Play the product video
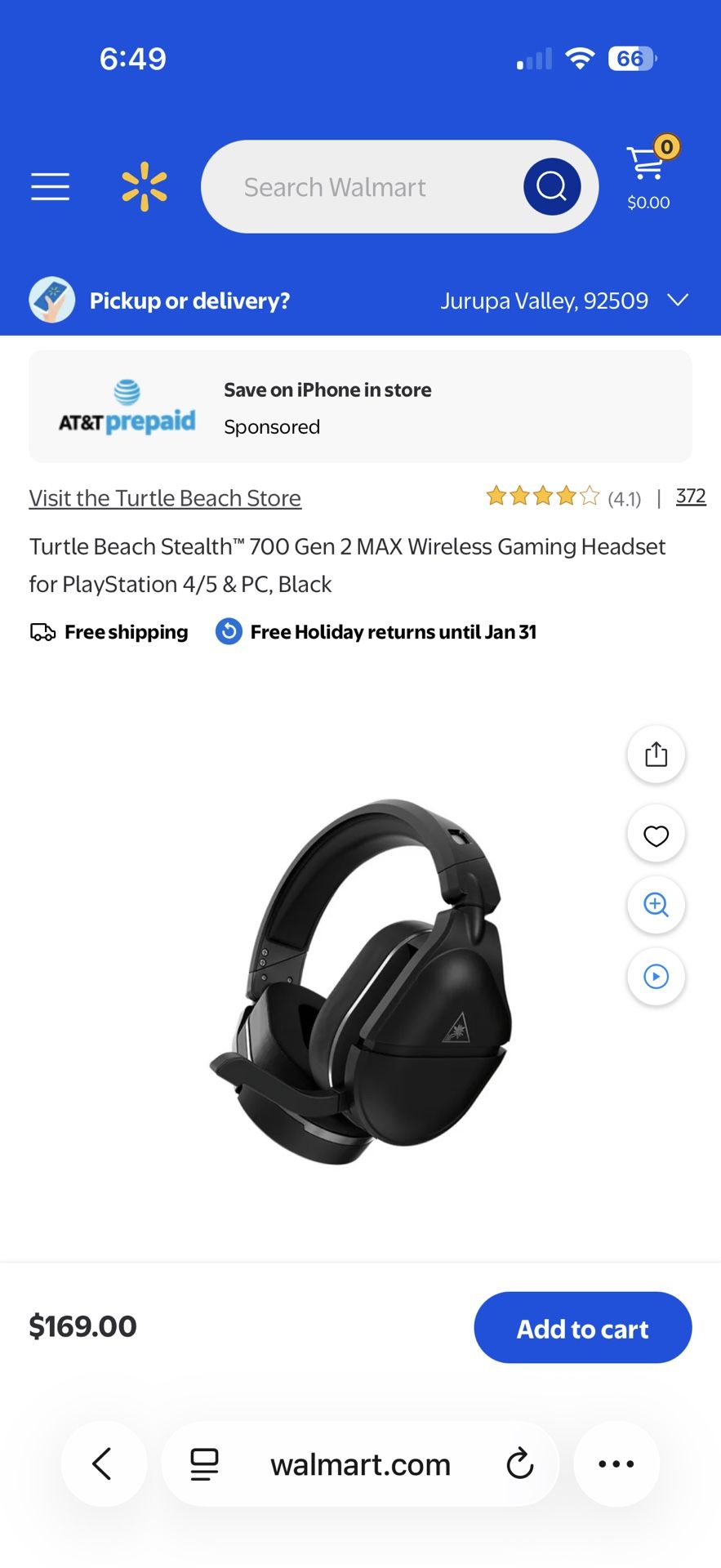This screenshot has width=721, height=1568. pos(656,976)
